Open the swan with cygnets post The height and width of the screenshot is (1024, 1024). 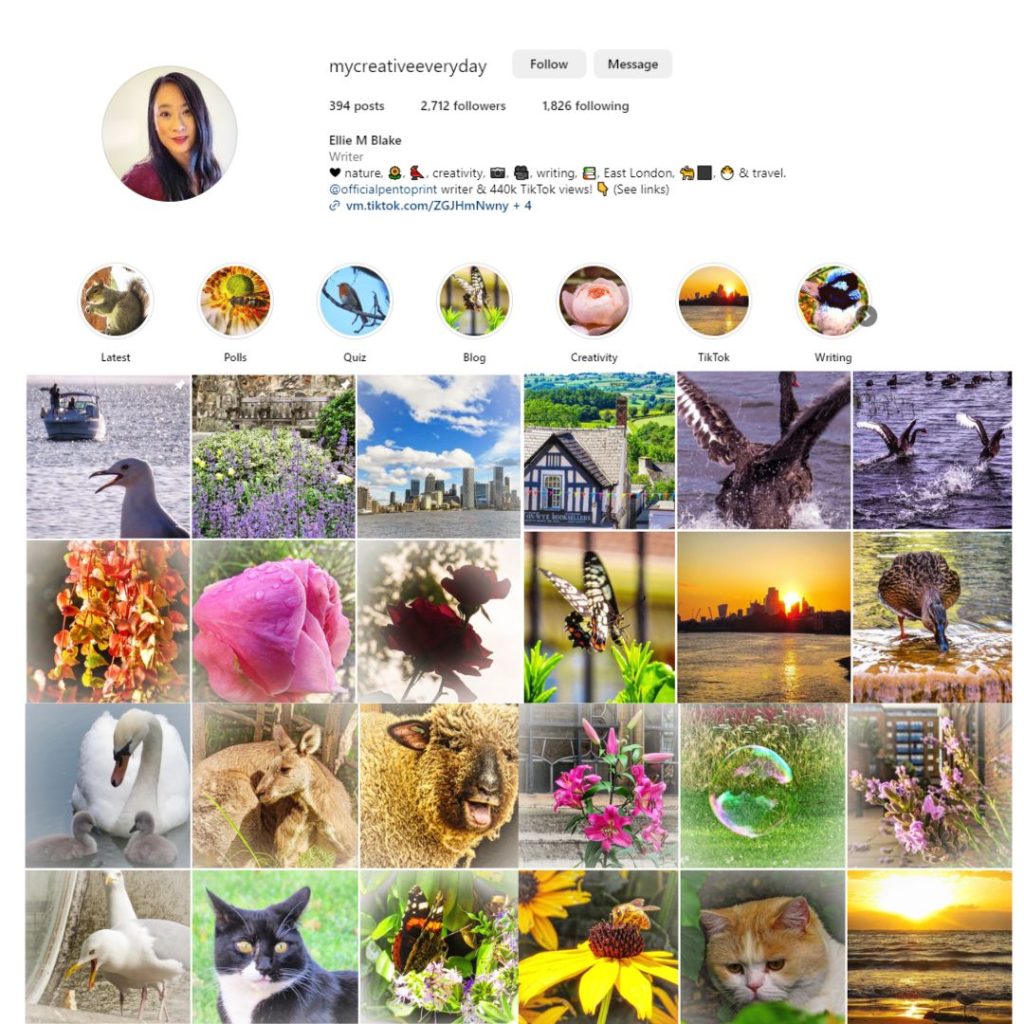click(108, 785)
